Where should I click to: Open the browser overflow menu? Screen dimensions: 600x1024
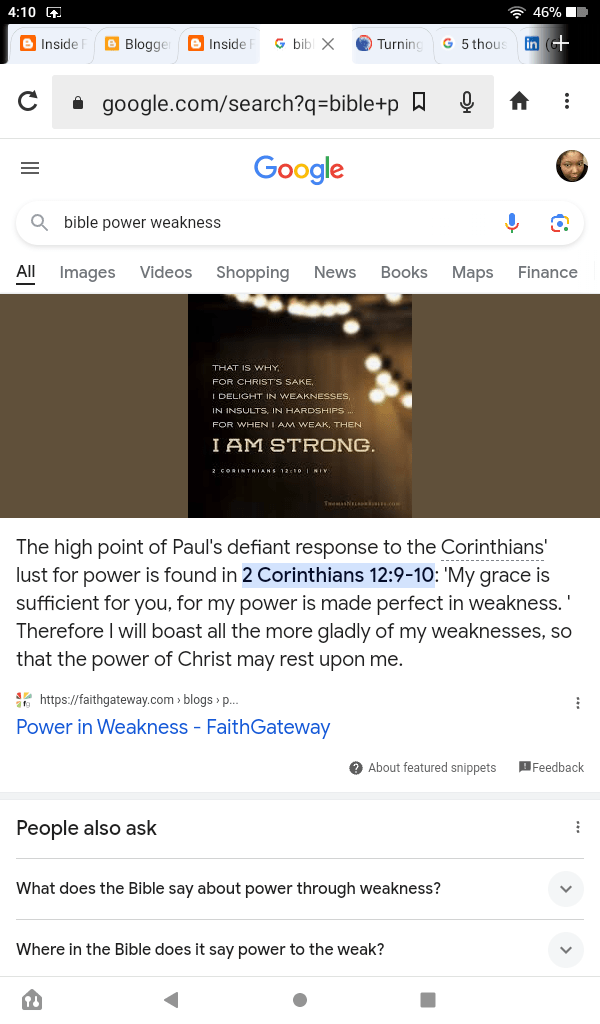[x=567, y=102]
